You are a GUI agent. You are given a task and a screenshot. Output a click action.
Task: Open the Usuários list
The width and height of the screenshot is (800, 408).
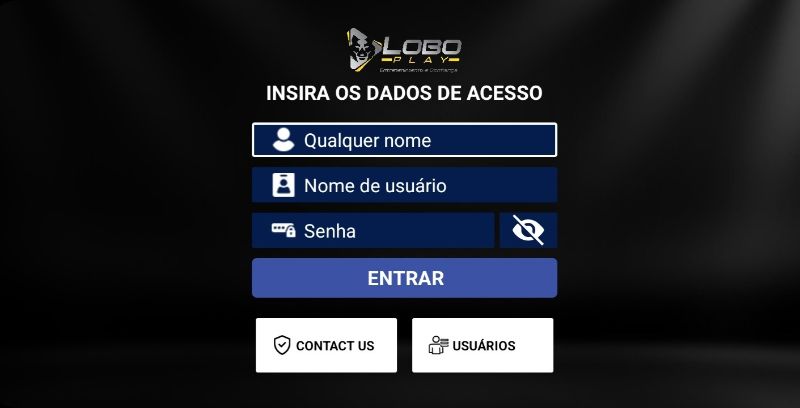point(482,345)
